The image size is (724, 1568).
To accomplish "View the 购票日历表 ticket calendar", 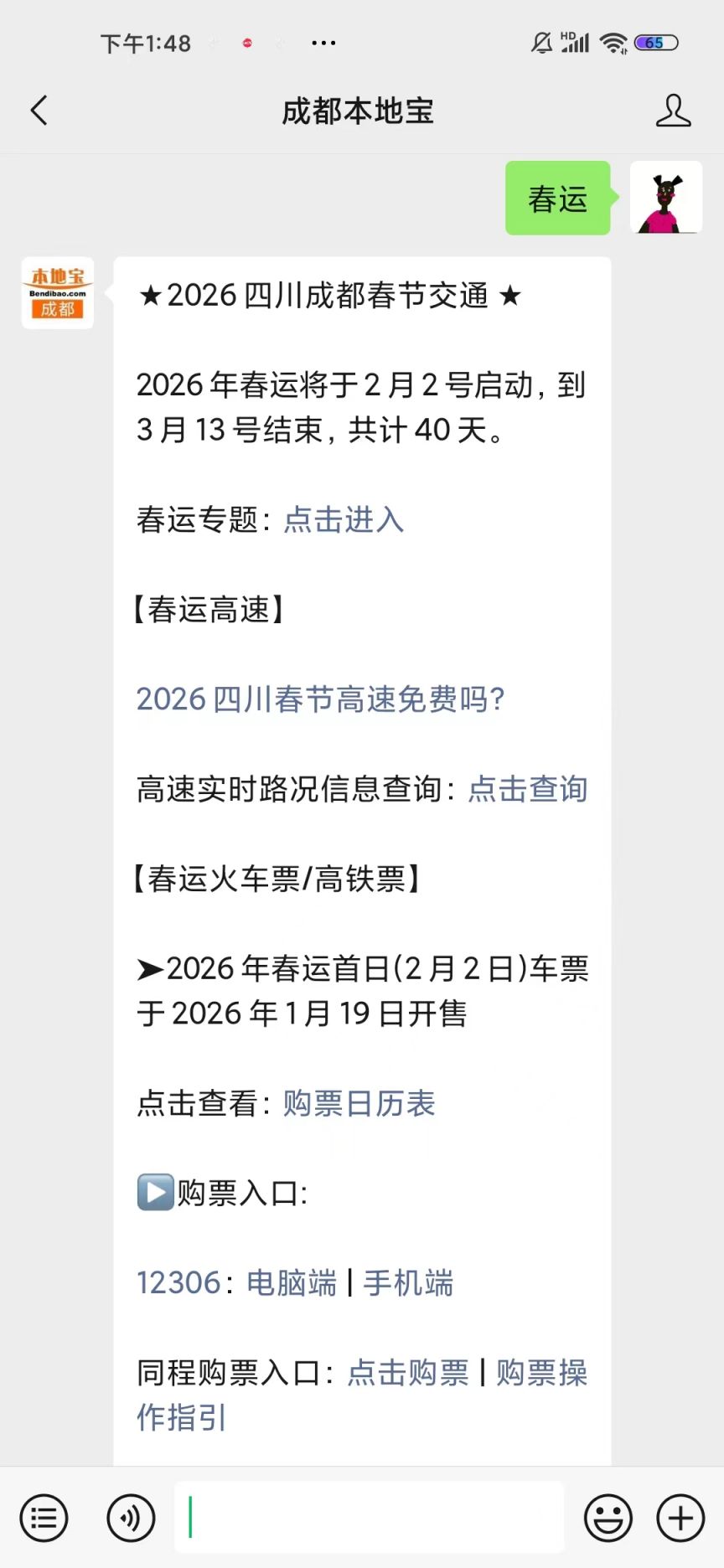I will pyautogui.click(x=358, y=1104).
